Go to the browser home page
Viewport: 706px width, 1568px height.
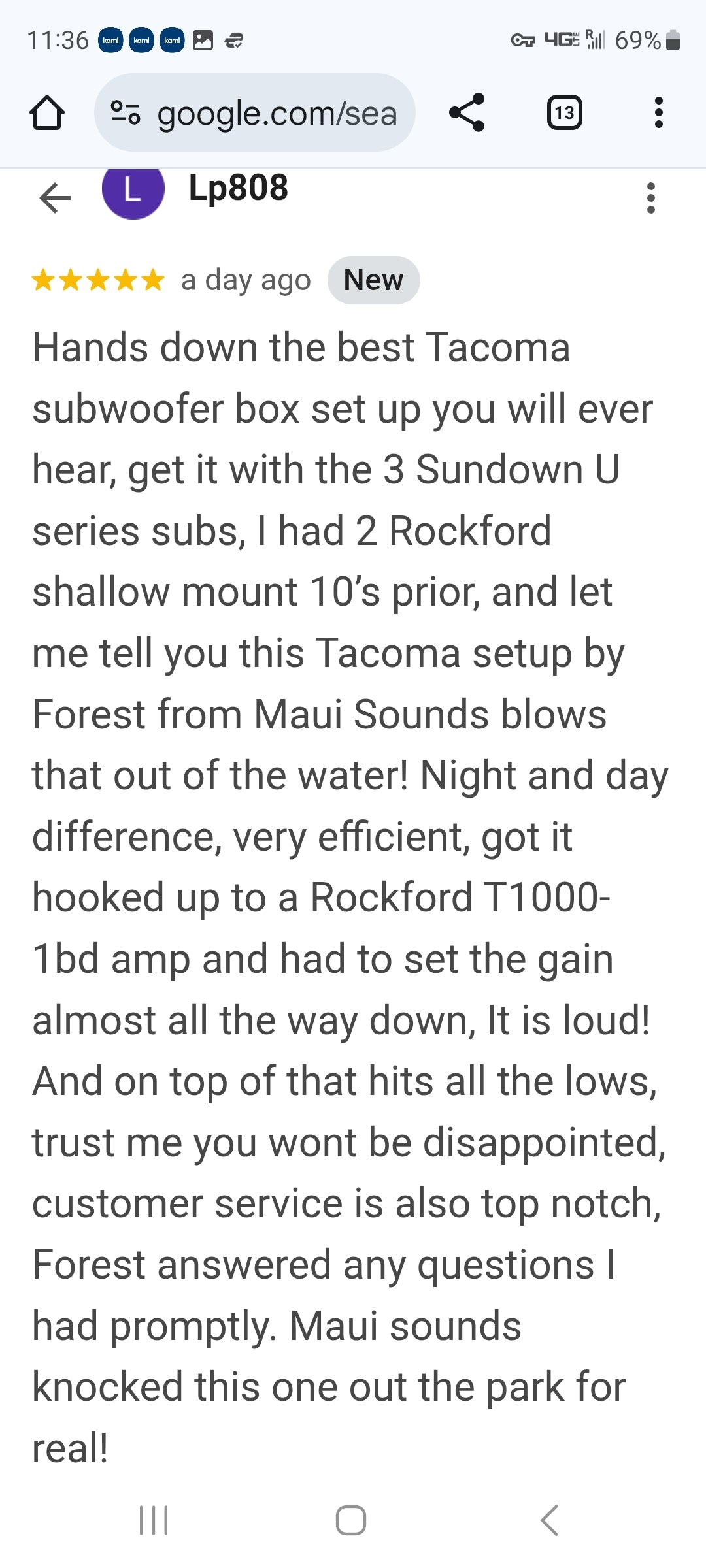(x=47, y=113)
